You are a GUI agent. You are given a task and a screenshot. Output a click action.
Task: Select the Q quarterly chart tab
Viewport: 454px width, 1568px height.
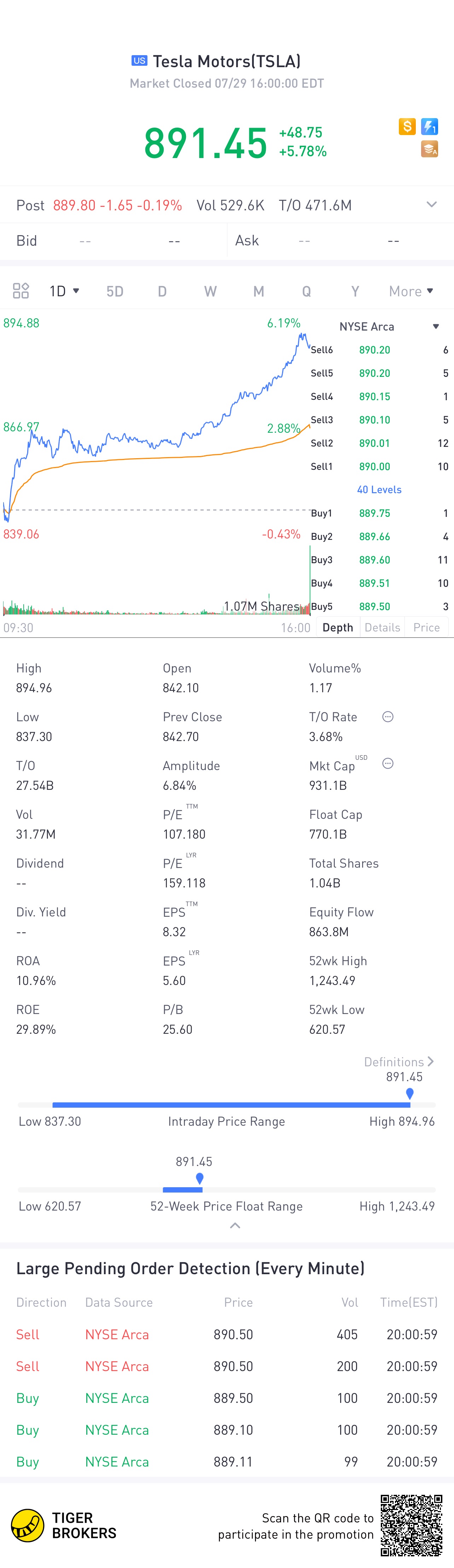[307, 292]
